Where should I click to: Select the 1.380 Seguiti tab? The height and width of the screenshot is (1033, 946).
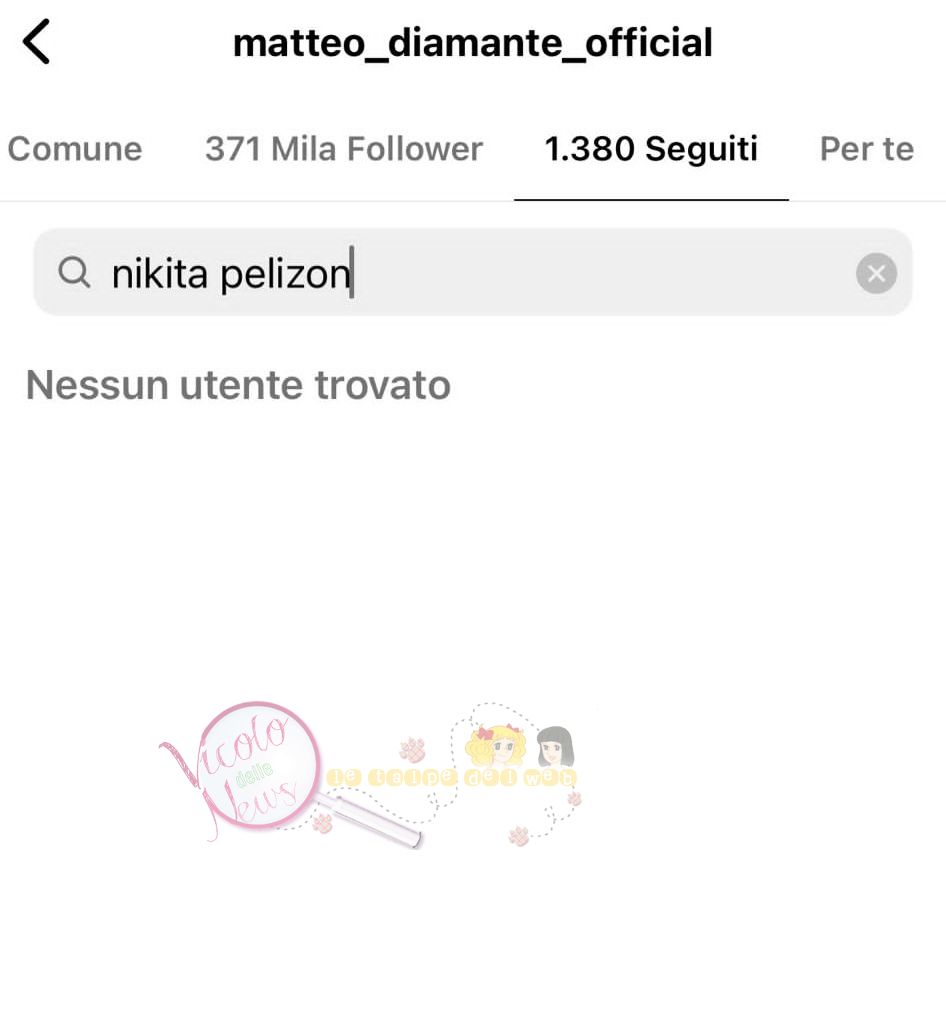[651, 149]
